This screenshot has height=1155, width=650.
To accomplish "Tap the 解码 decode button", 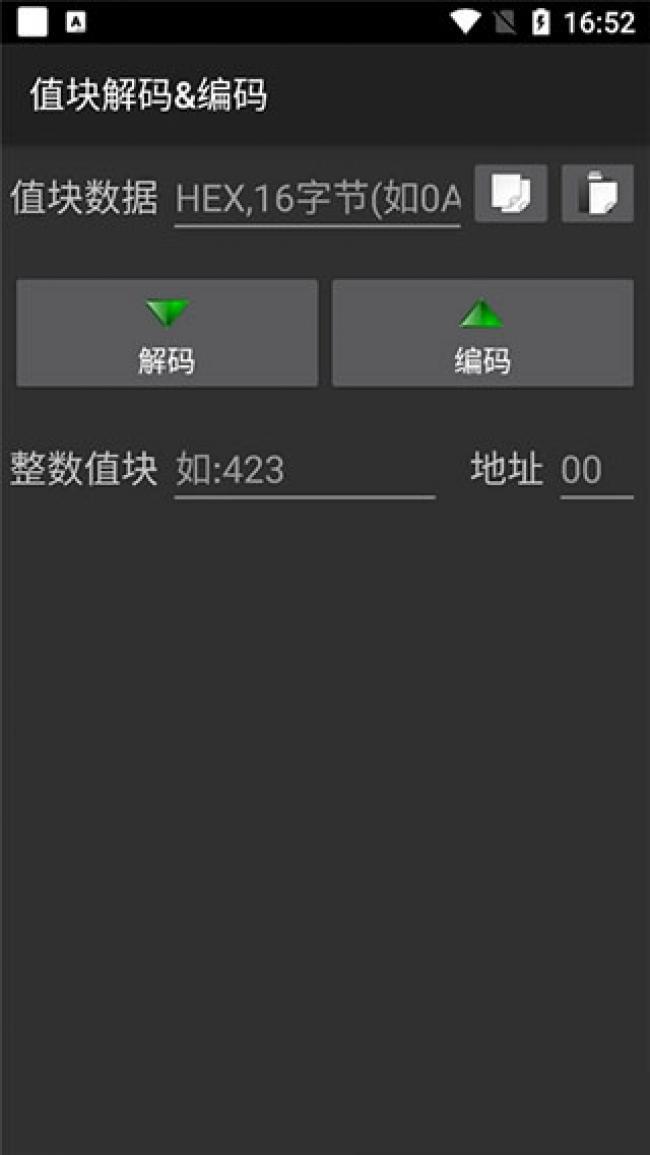I will 167,333.
